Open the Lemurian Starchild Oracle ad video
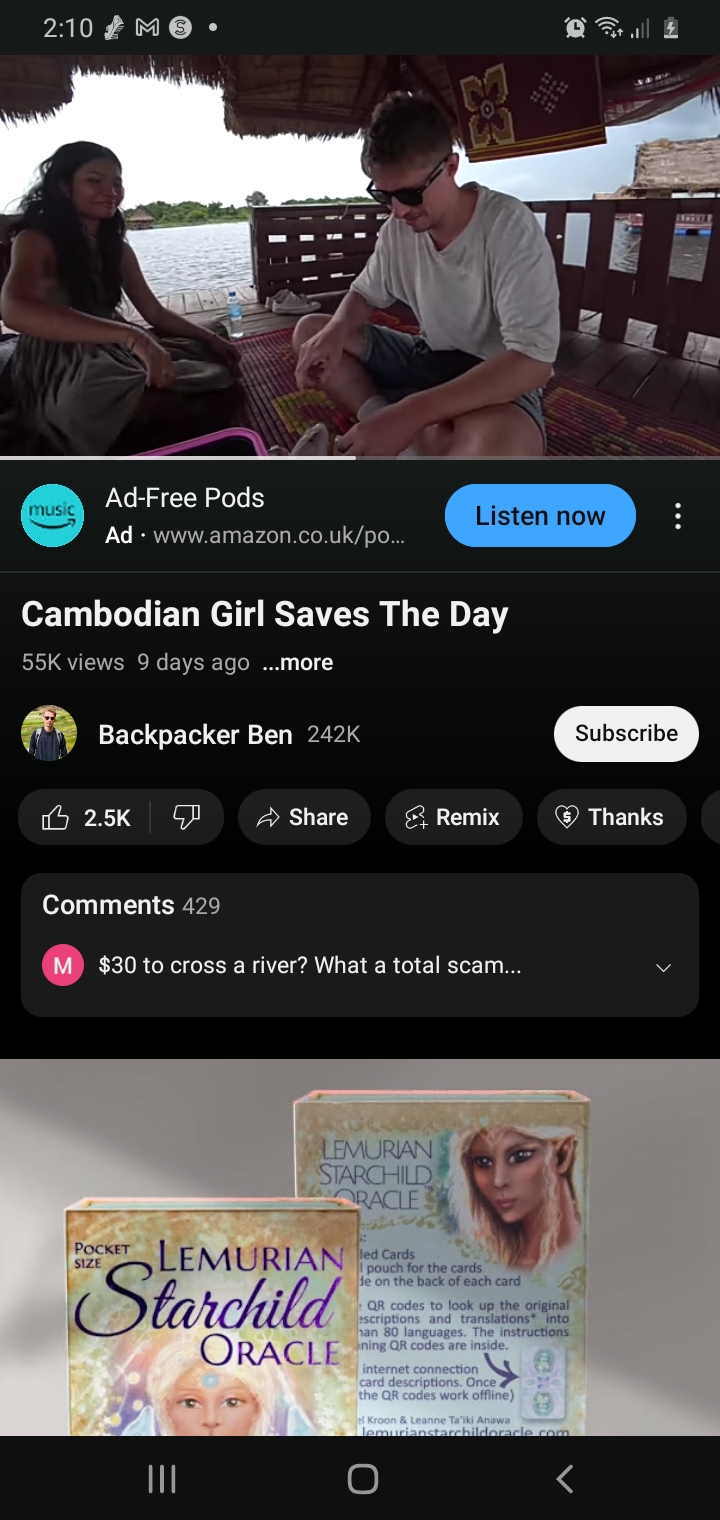 click(x=360, y=1248)
